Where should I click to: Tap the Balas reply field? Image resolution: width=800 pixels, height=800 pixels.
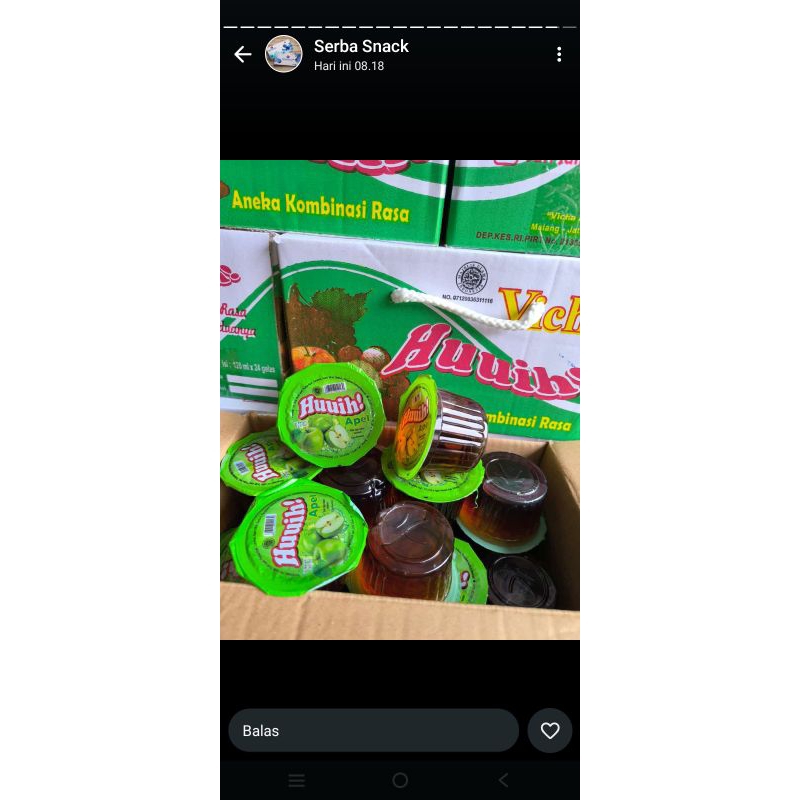[x=373, y=730]
